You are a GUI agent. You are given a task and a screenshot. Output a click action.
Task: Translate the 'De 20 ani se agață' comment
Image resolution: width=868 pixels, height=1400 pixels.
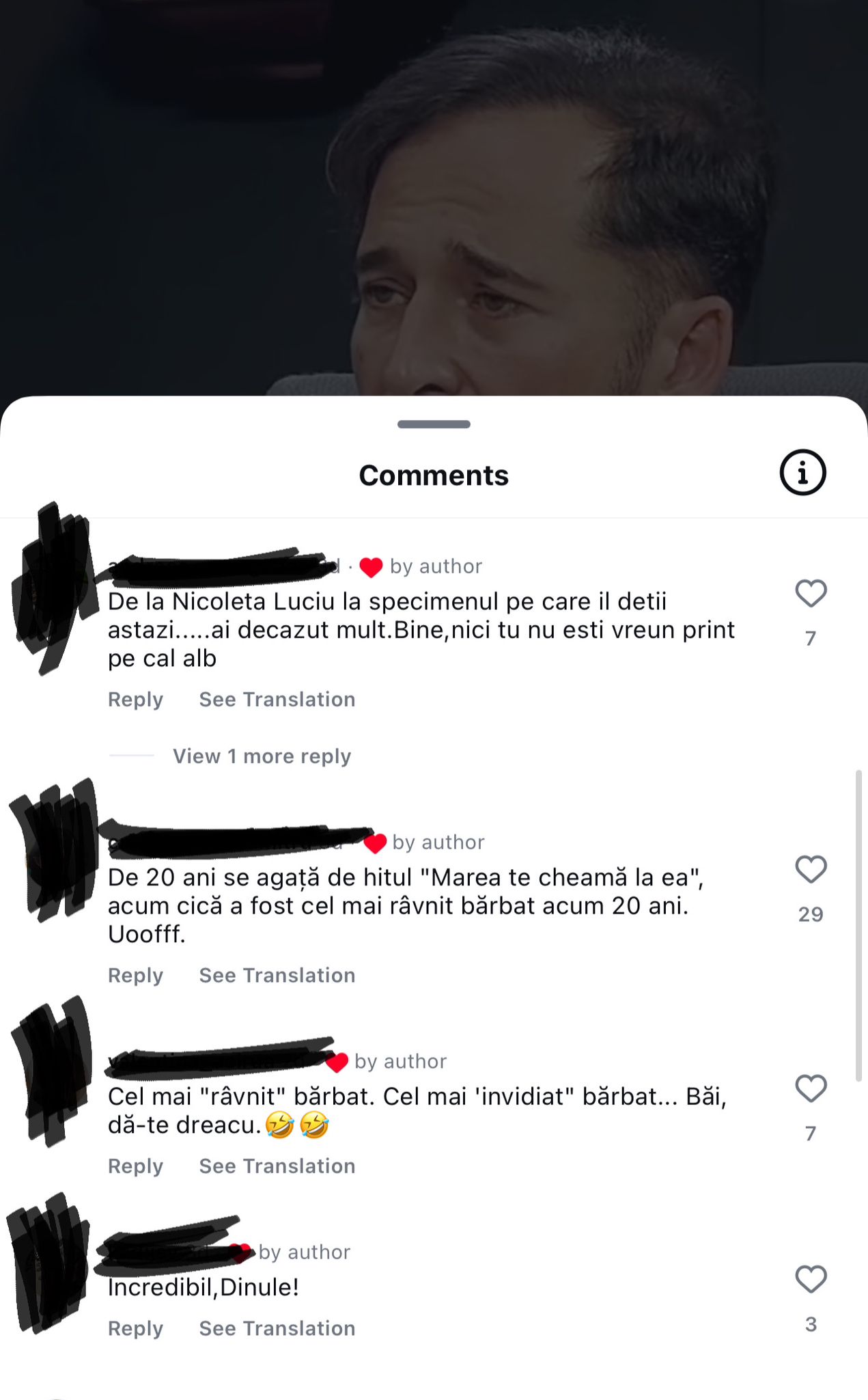point(277,976)
